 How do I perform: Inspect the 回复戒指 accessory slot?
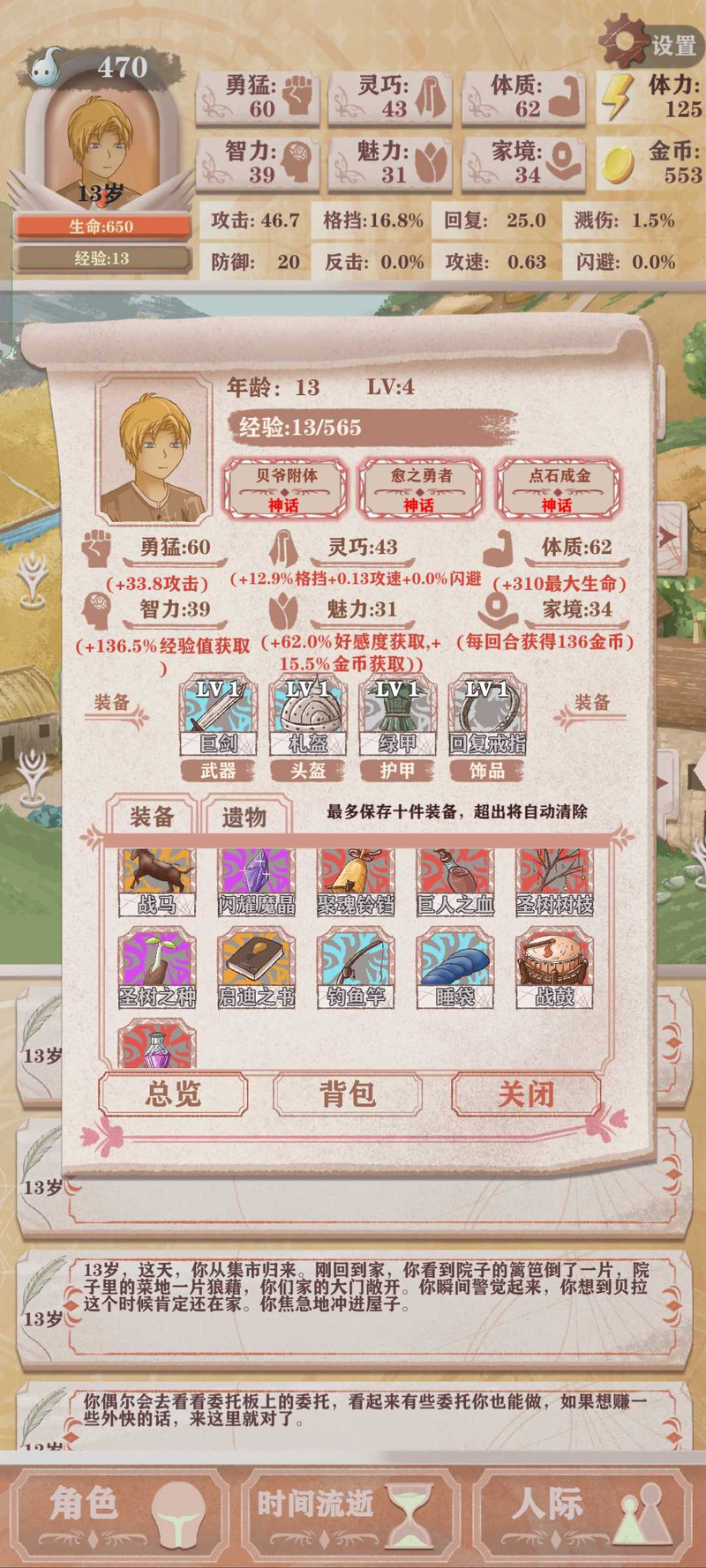click(x=487, y=717)
